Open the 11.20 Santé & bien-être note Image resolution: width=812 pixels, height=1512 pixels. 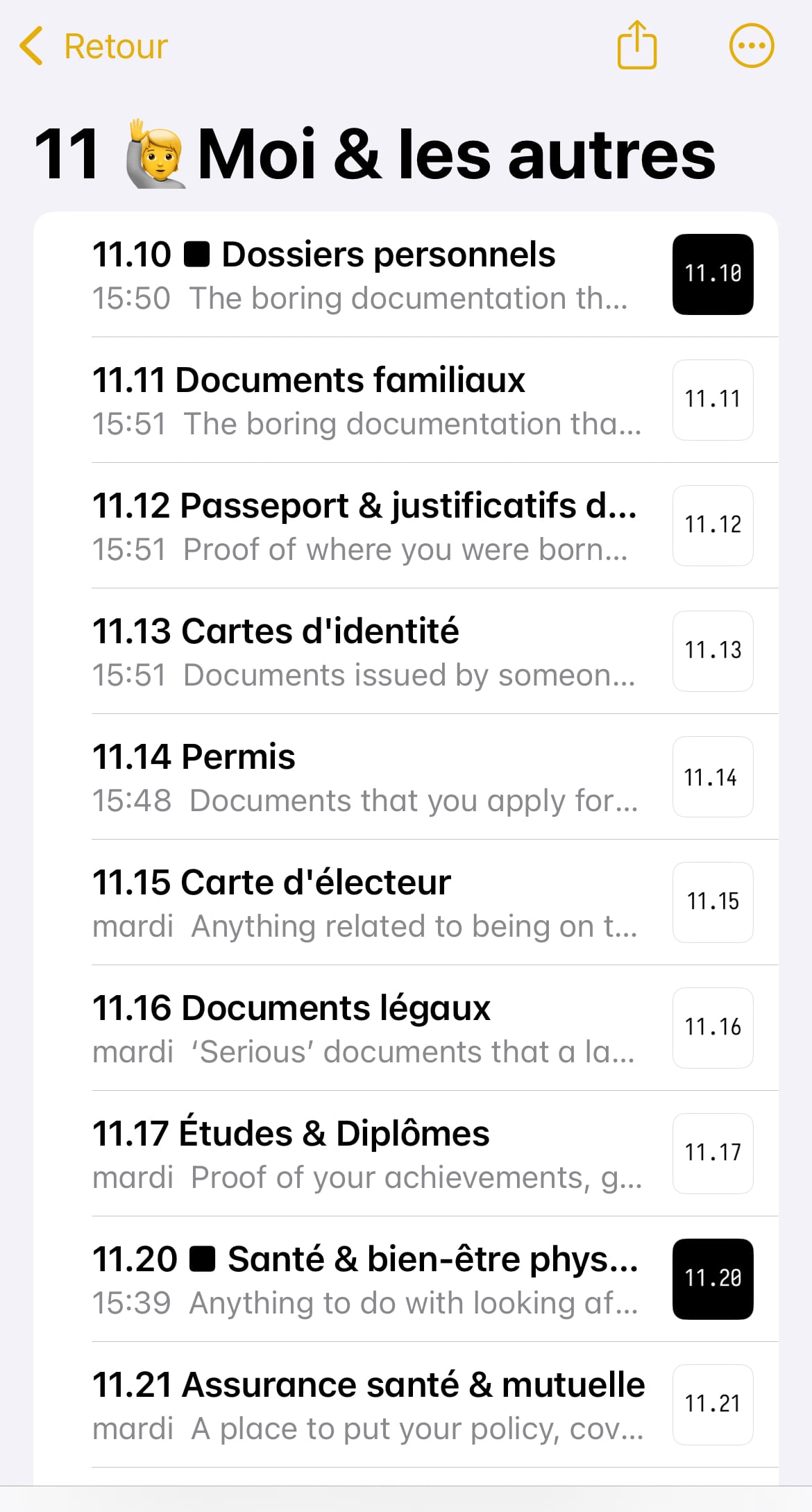coord(406,1280)
